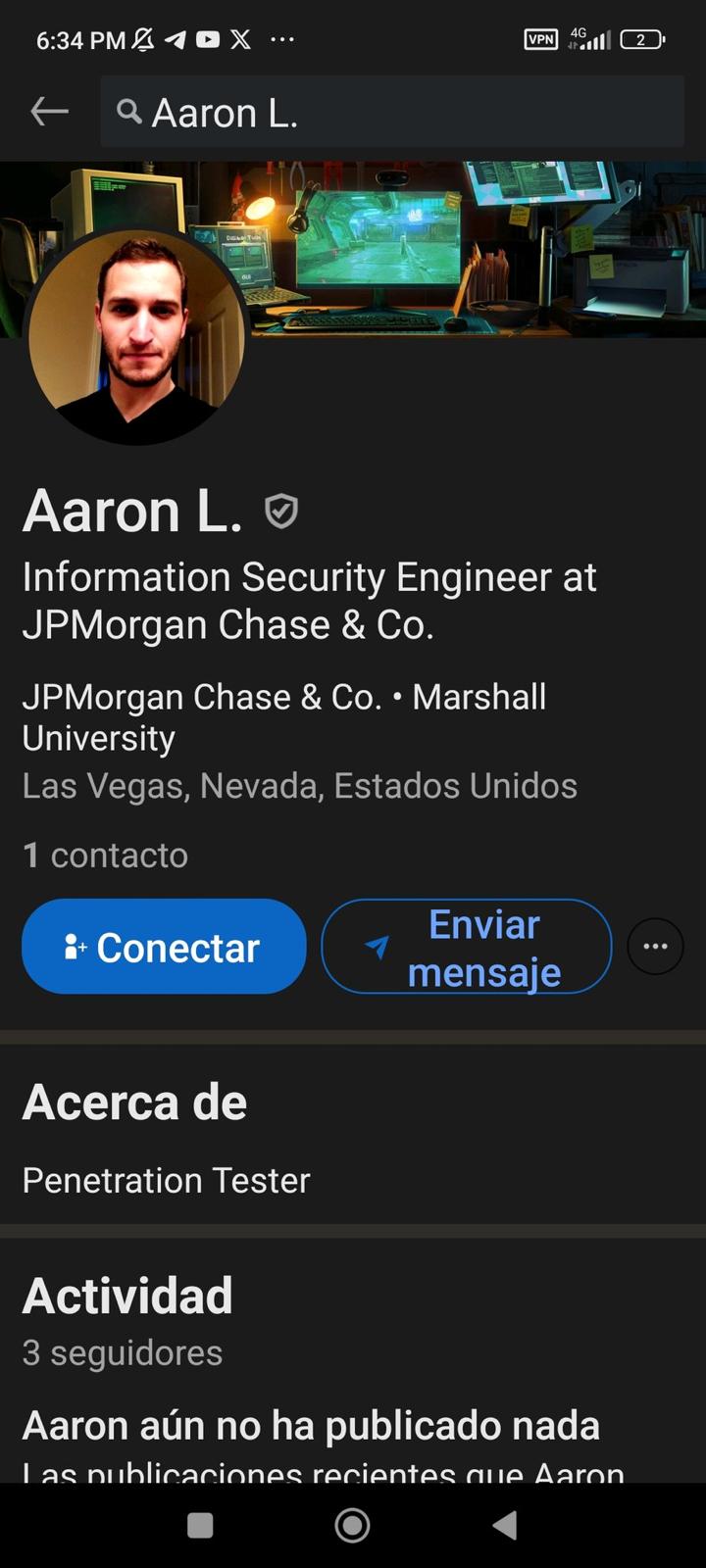
Task: View the profile cover banner image
Action: pyautogui.click(x=471, y=250)
